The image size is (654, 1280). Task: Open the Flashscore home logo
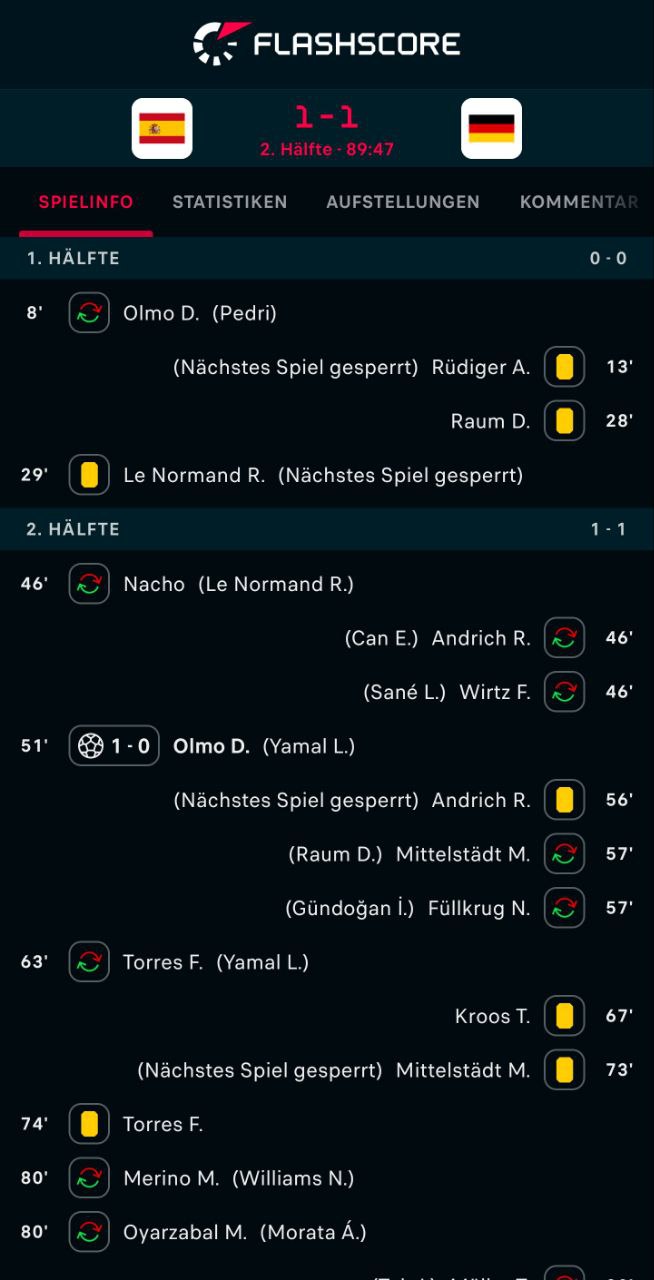[x=327, y=43]
